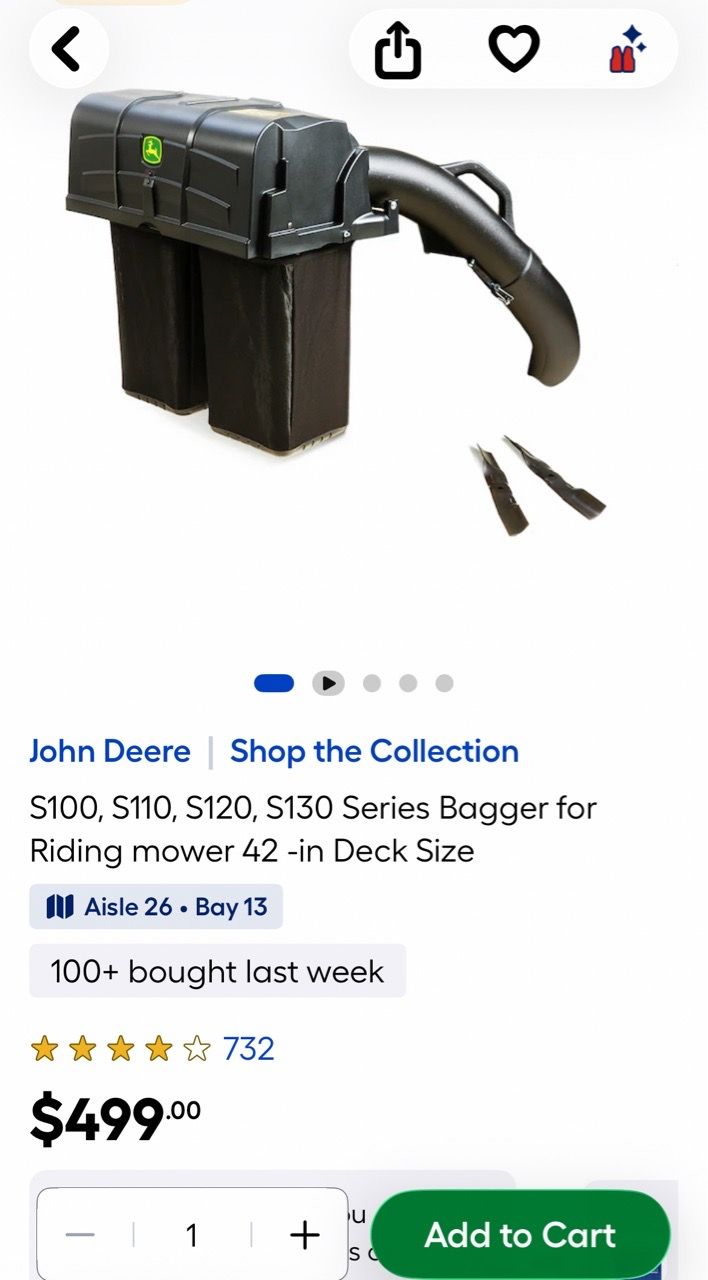Save item to favorites with heart icon
Image resolution: width=708 pixels, height=1280 pixels.
point(513,48)
